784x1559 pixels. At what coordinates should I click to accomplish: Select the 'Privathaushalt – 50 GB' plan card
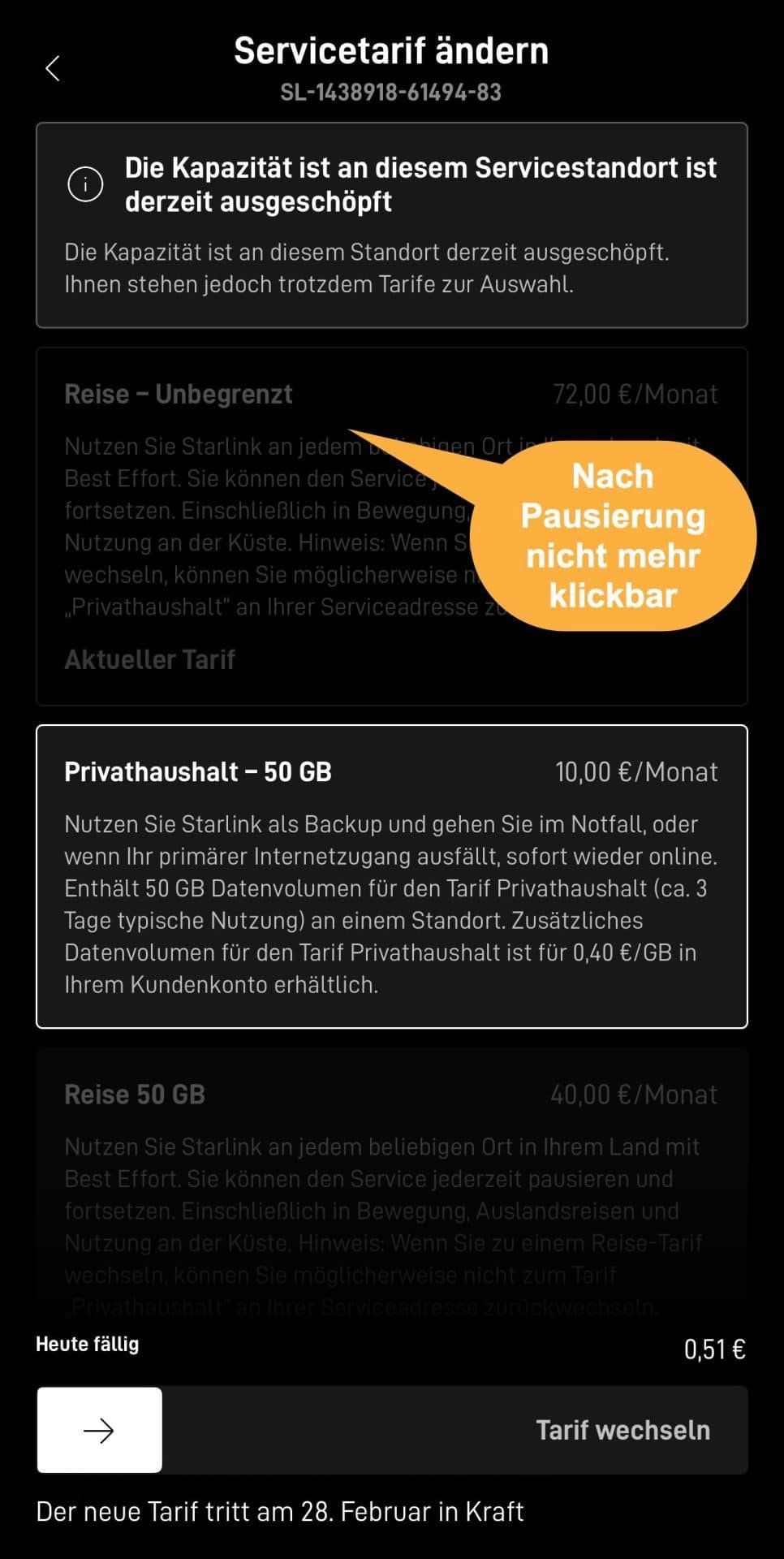coord(392,877)
